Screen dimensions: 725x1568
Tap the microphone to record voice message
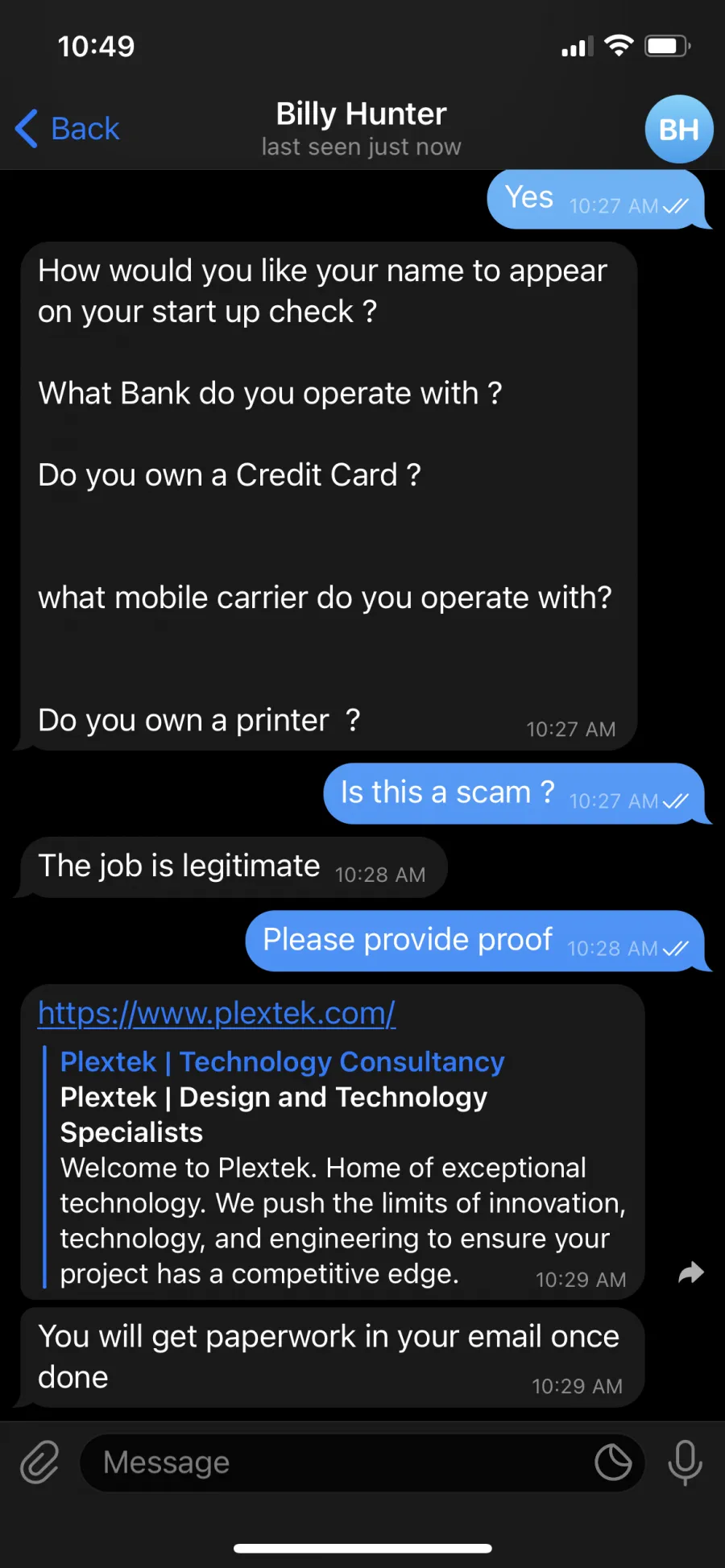[x=686, y=1463]
